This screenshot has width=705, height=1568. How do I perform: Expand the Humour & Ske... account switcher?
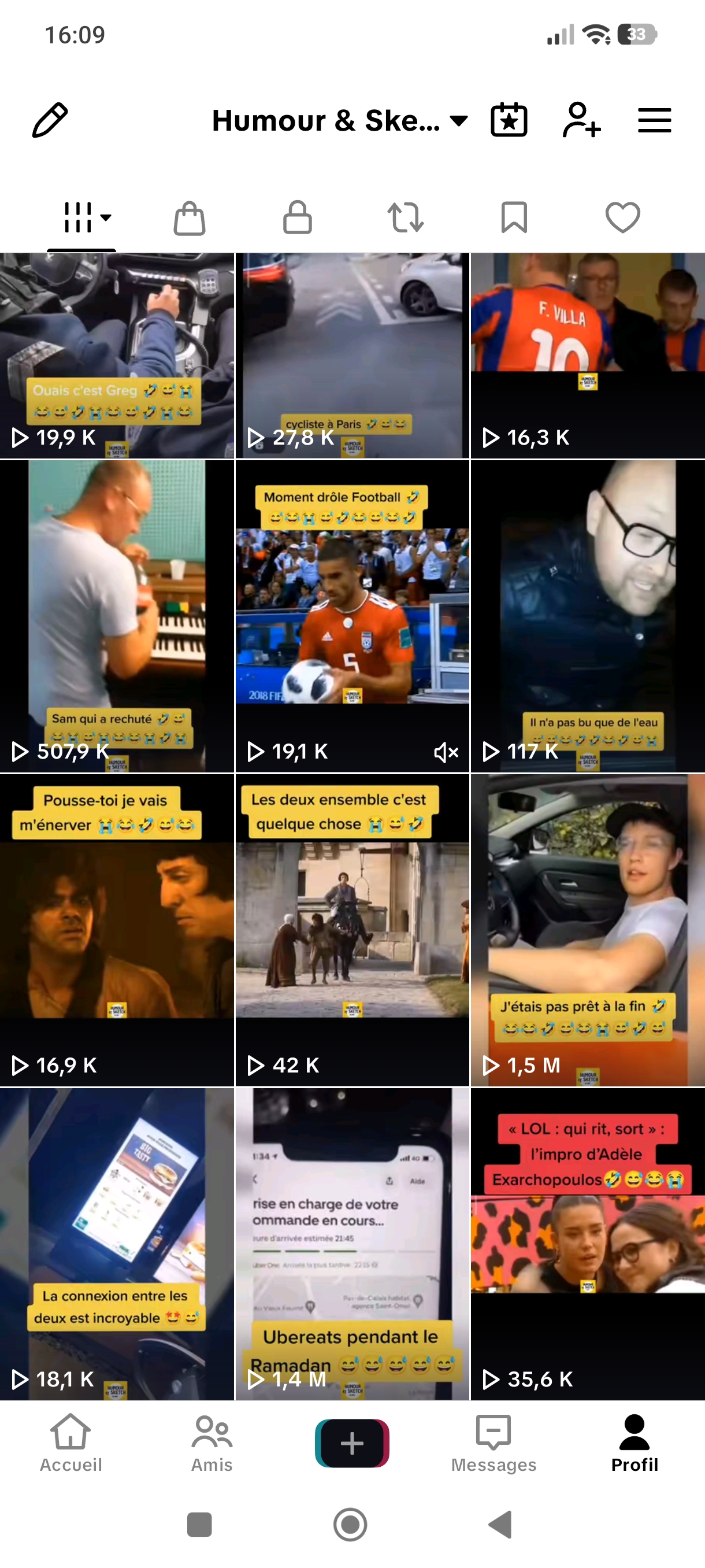click(340, 120)
